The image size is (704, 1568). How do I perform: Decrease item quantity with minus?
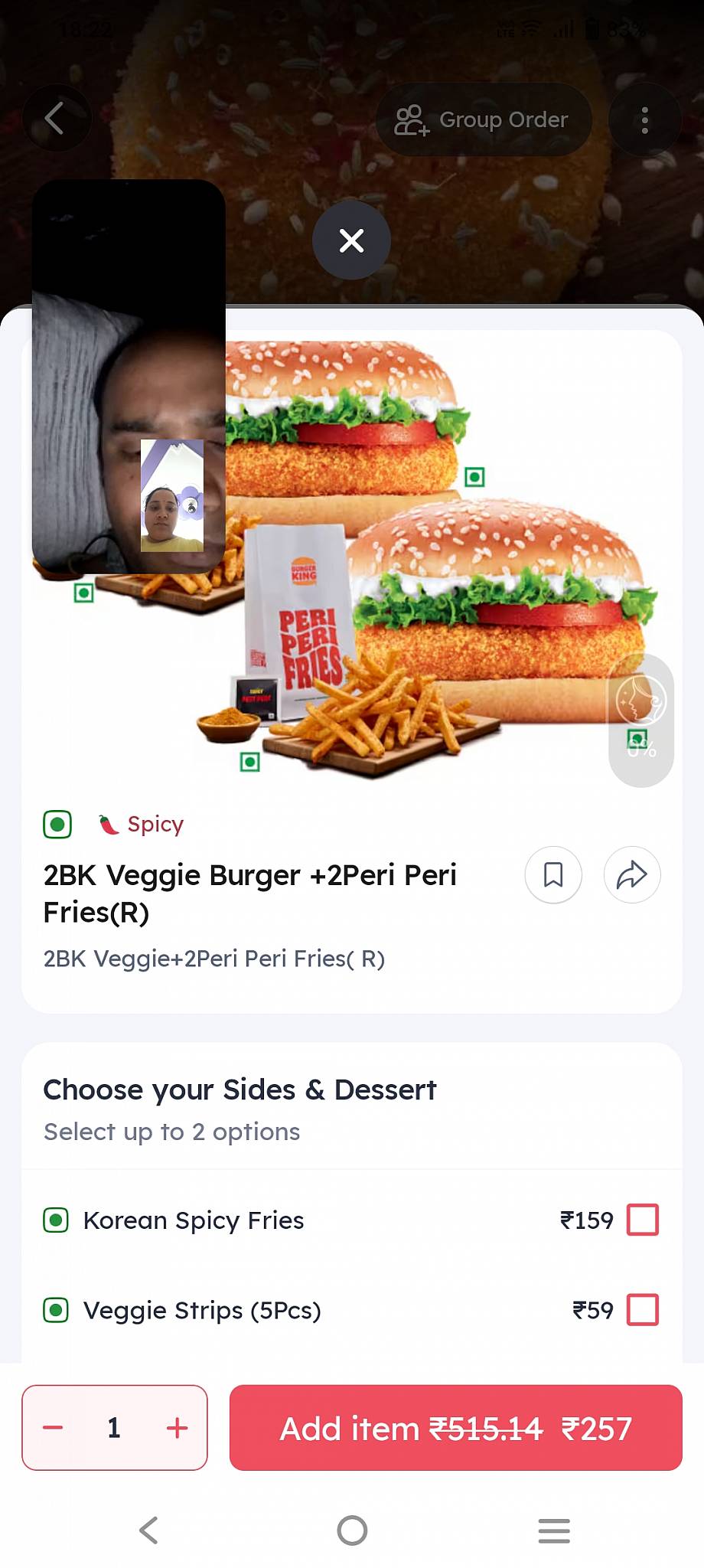(x=52, y=1429)
